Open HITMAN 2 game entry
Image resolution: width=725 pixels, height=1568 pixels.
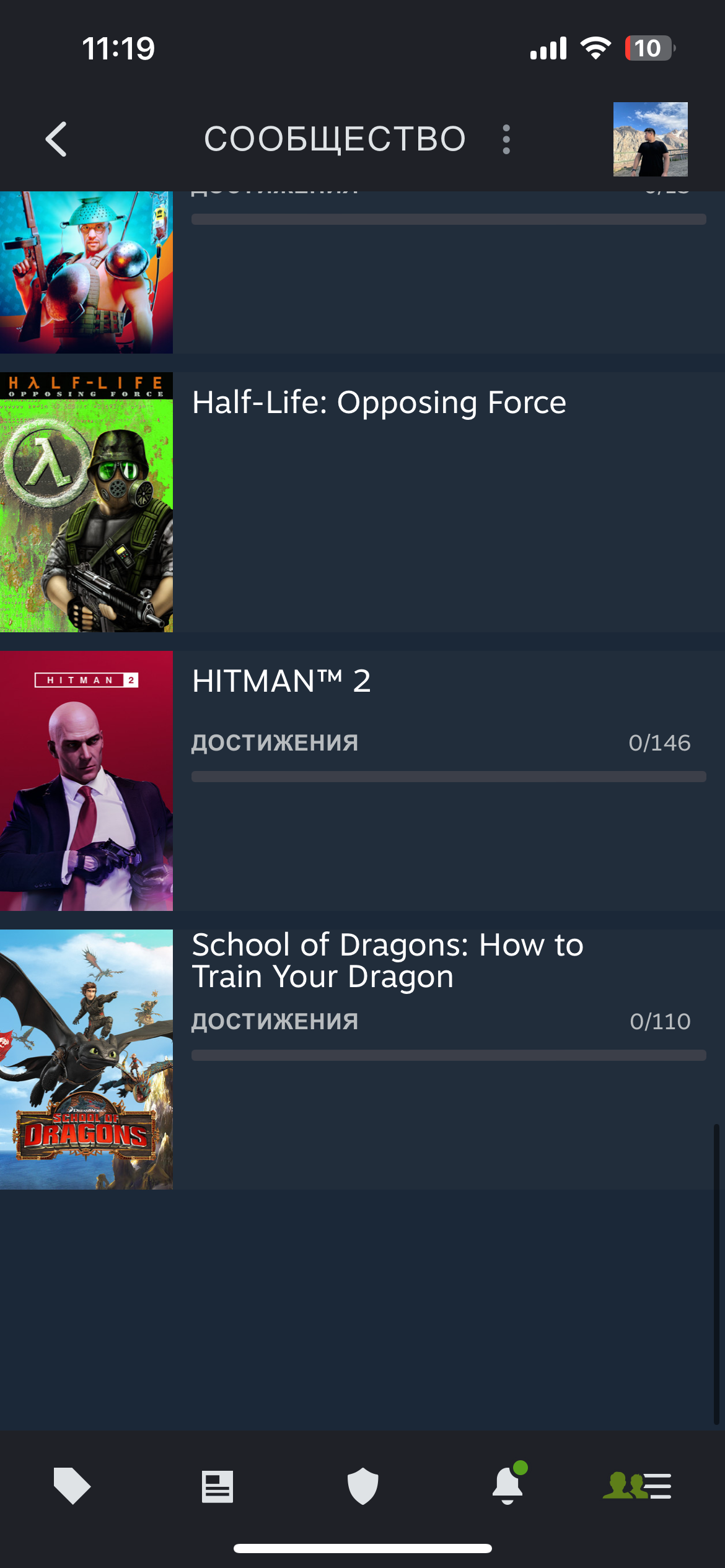click(x=282, y=681)
